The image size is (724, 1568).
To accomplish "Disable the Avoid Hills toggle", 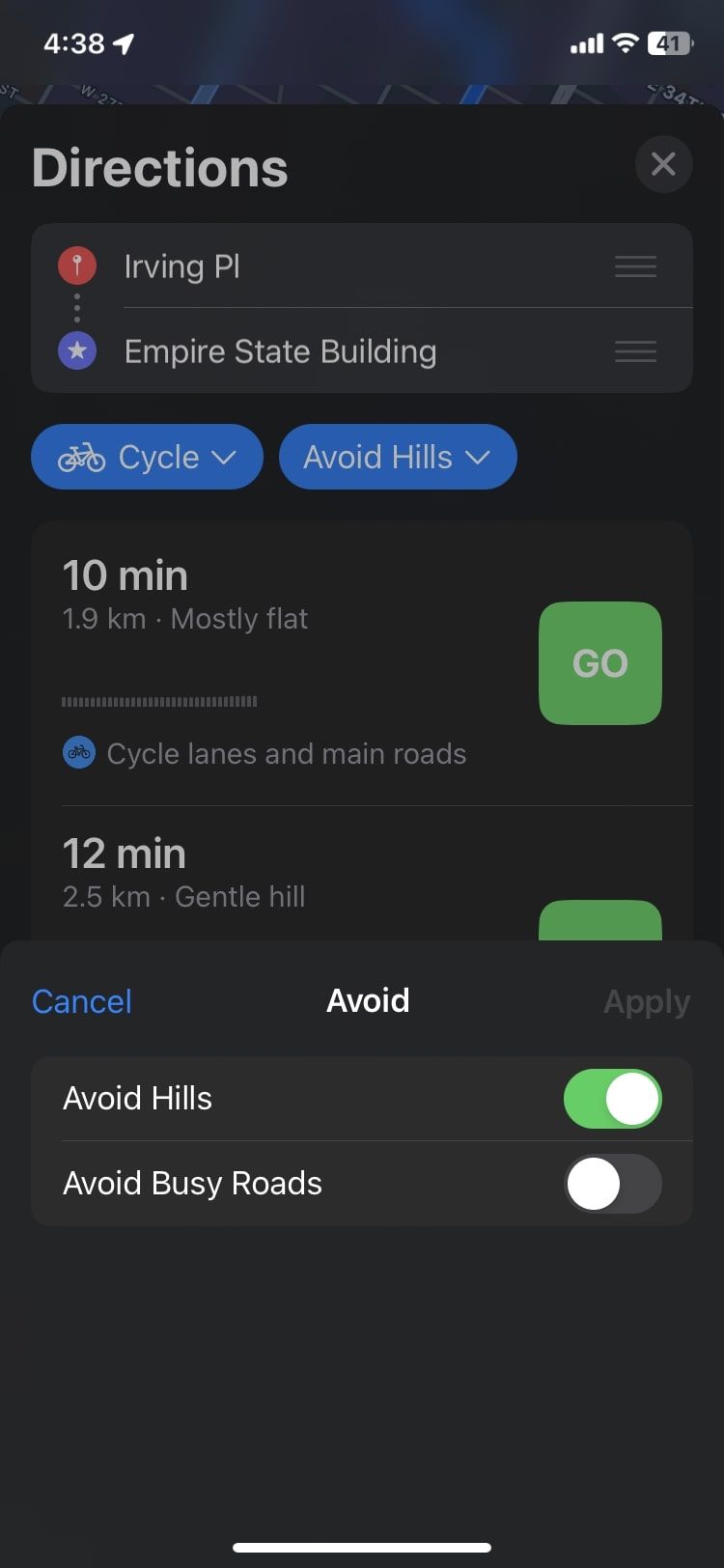I will coord(614,1098).
